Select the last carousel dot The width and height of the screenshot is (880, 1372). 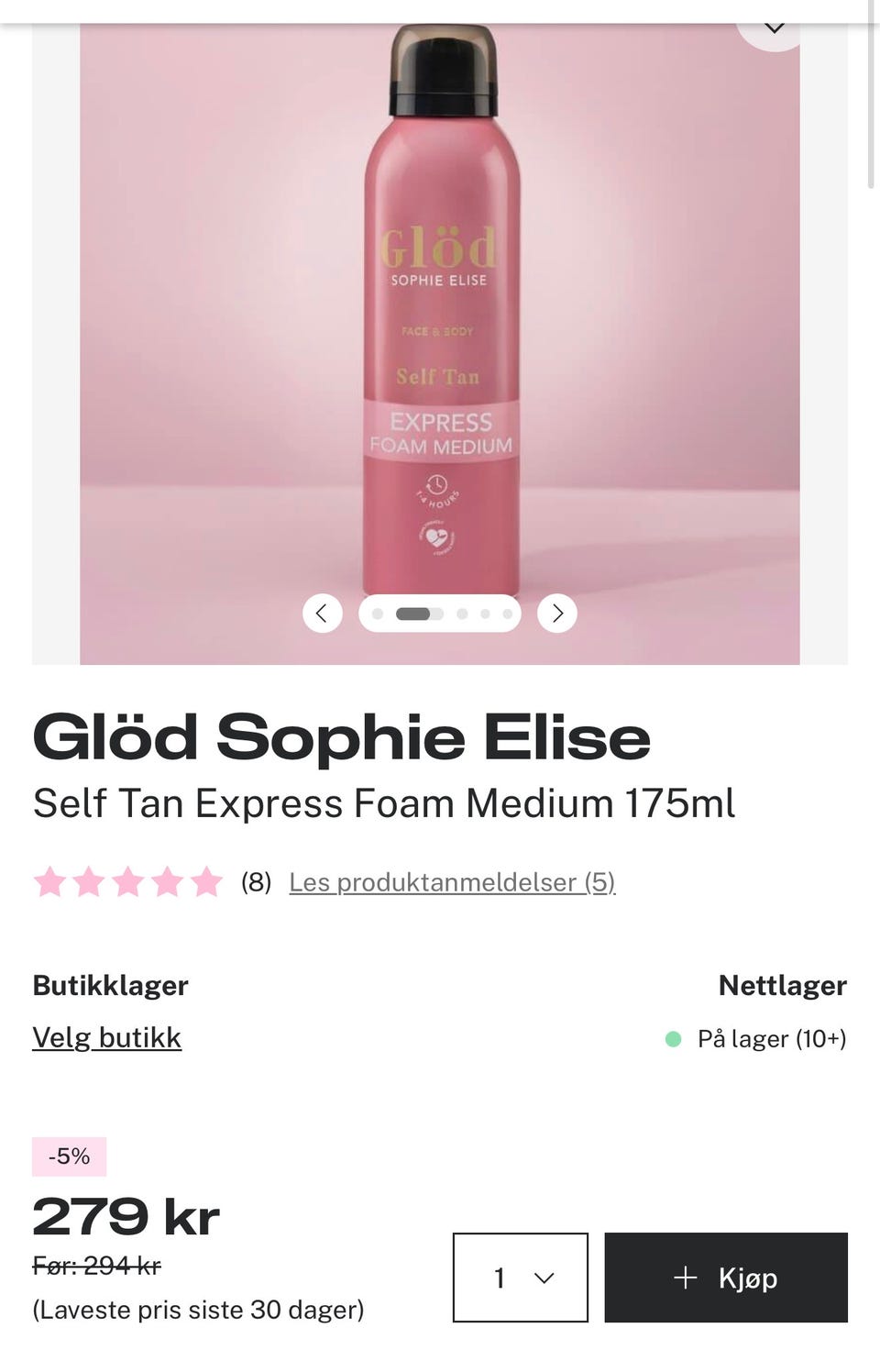click(507, 613)
